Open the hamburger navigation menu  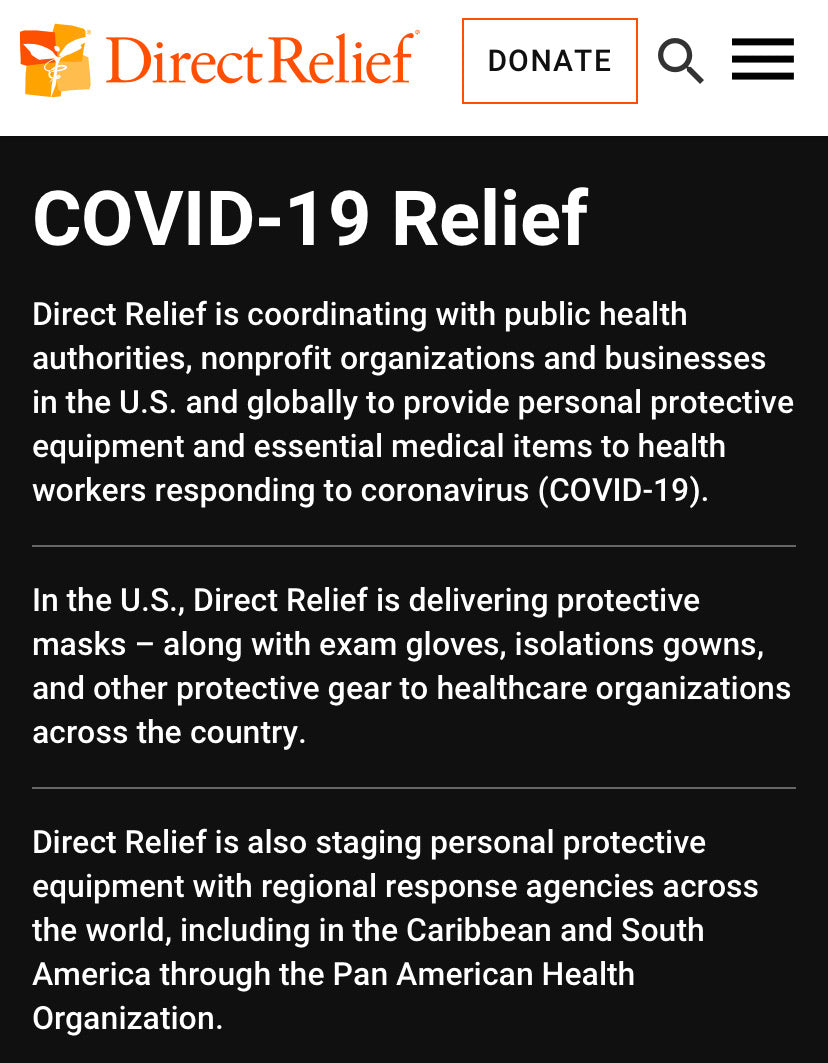tap(762, 60)
